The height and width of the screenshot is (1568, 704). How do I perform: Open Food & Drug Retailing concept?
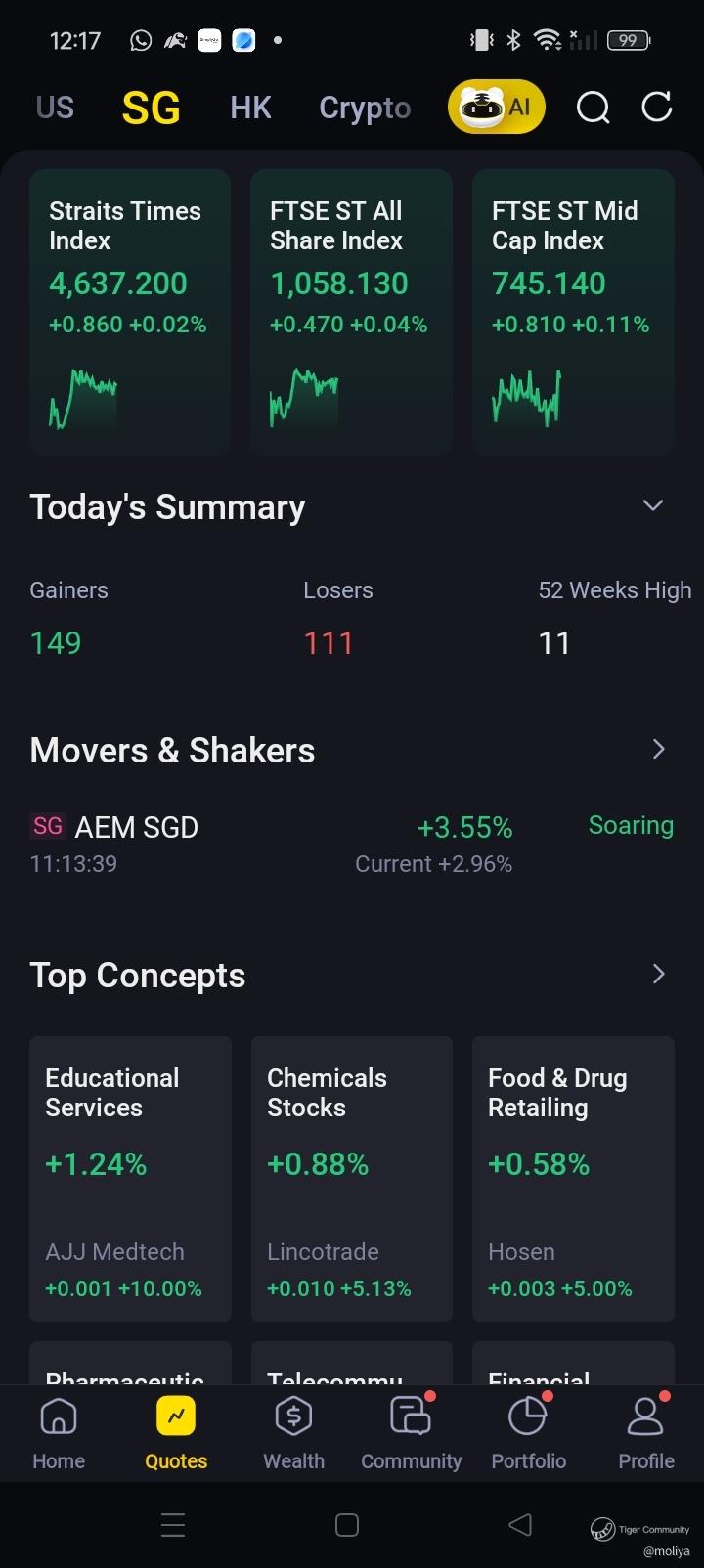click(573, 1178)
